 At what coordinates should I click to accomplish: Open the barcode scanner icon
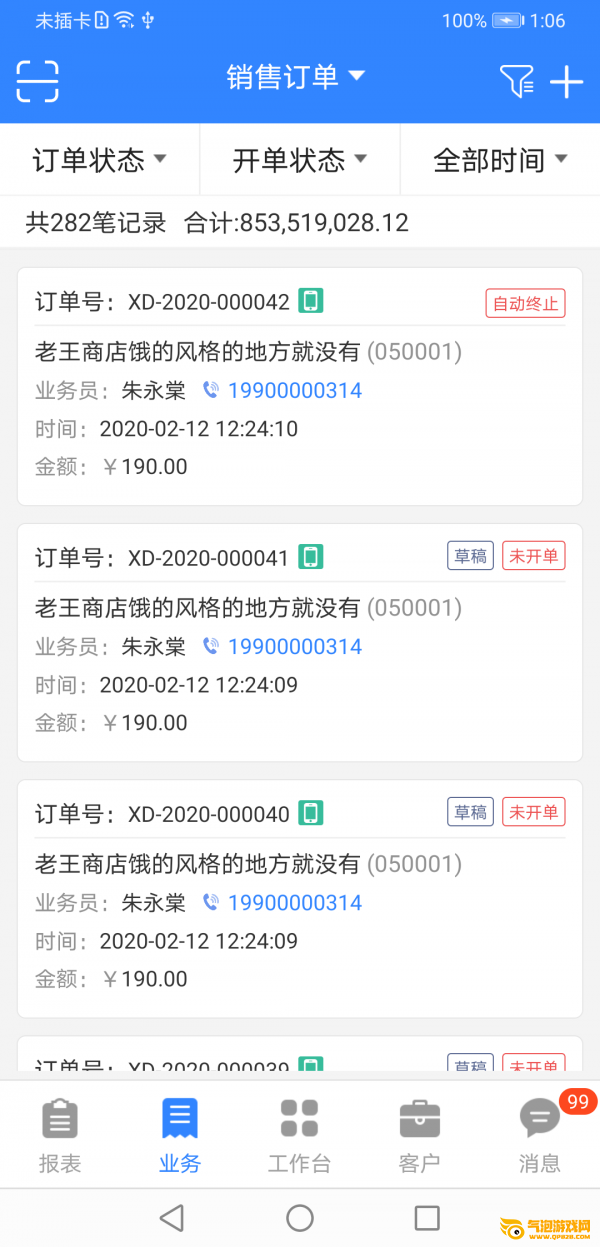click(x=38, y=81)
